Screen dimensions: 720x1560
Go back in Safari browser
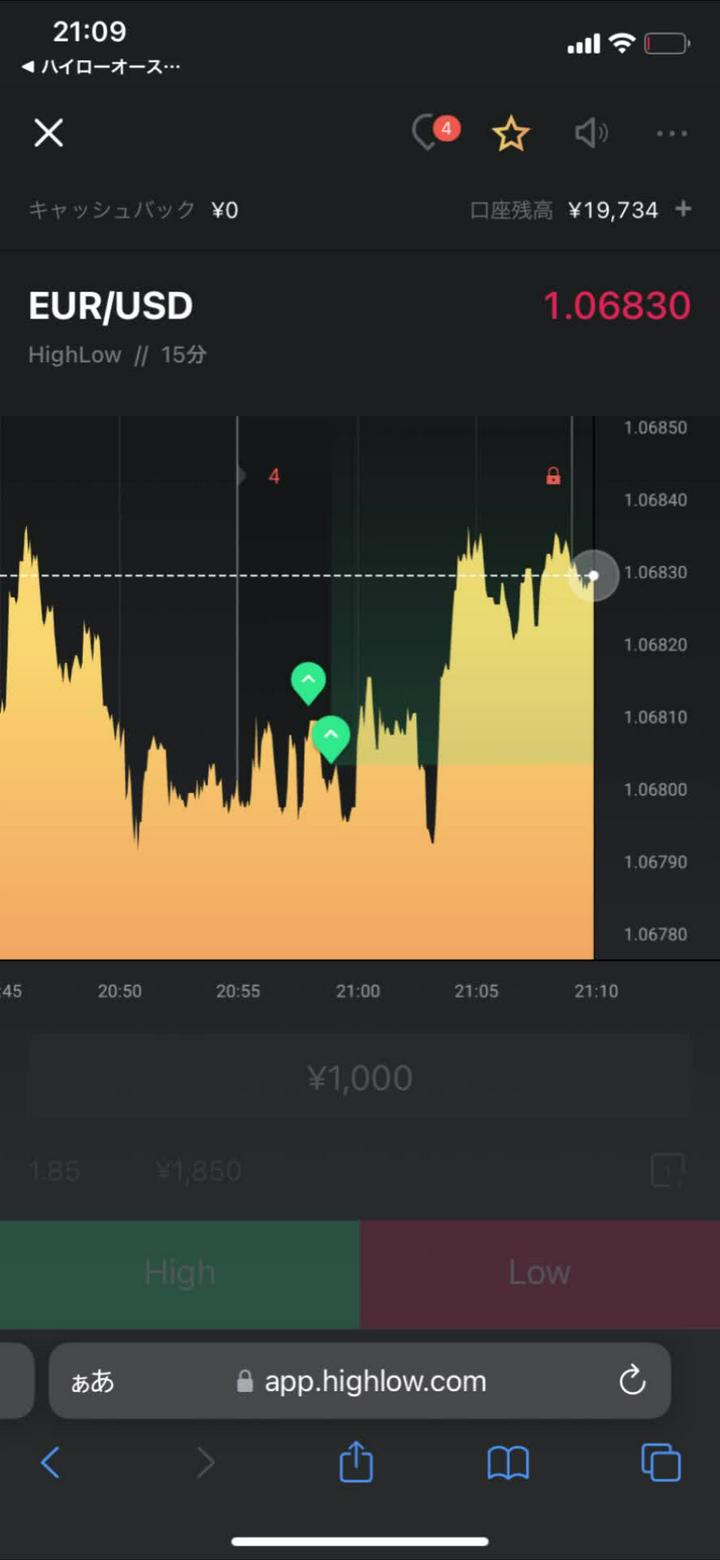coord(50,1463)
